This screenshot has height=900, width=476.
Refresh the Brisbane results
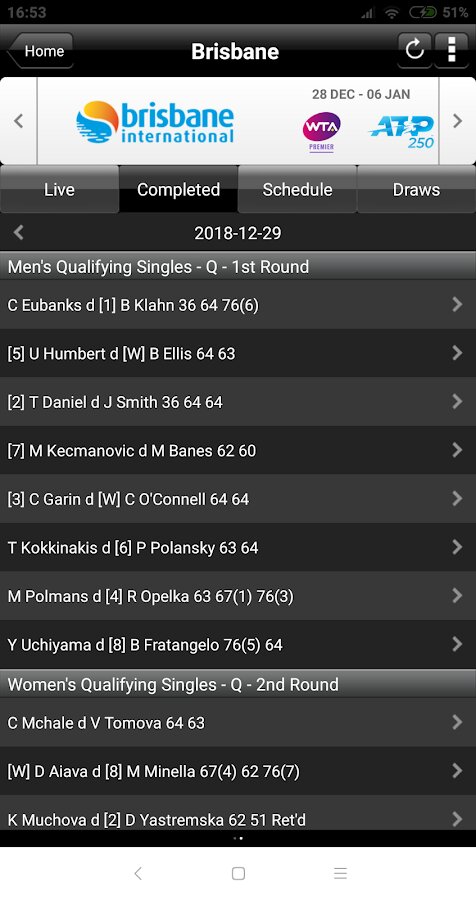point(415,51)
